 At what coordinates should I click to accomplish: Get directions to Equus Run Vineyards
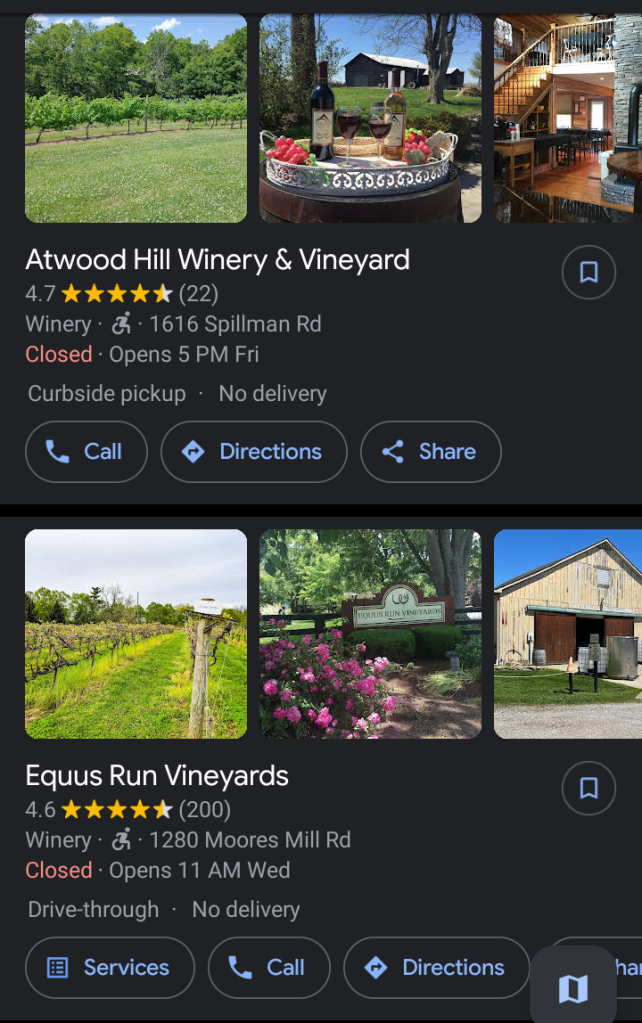click(436, 968)
